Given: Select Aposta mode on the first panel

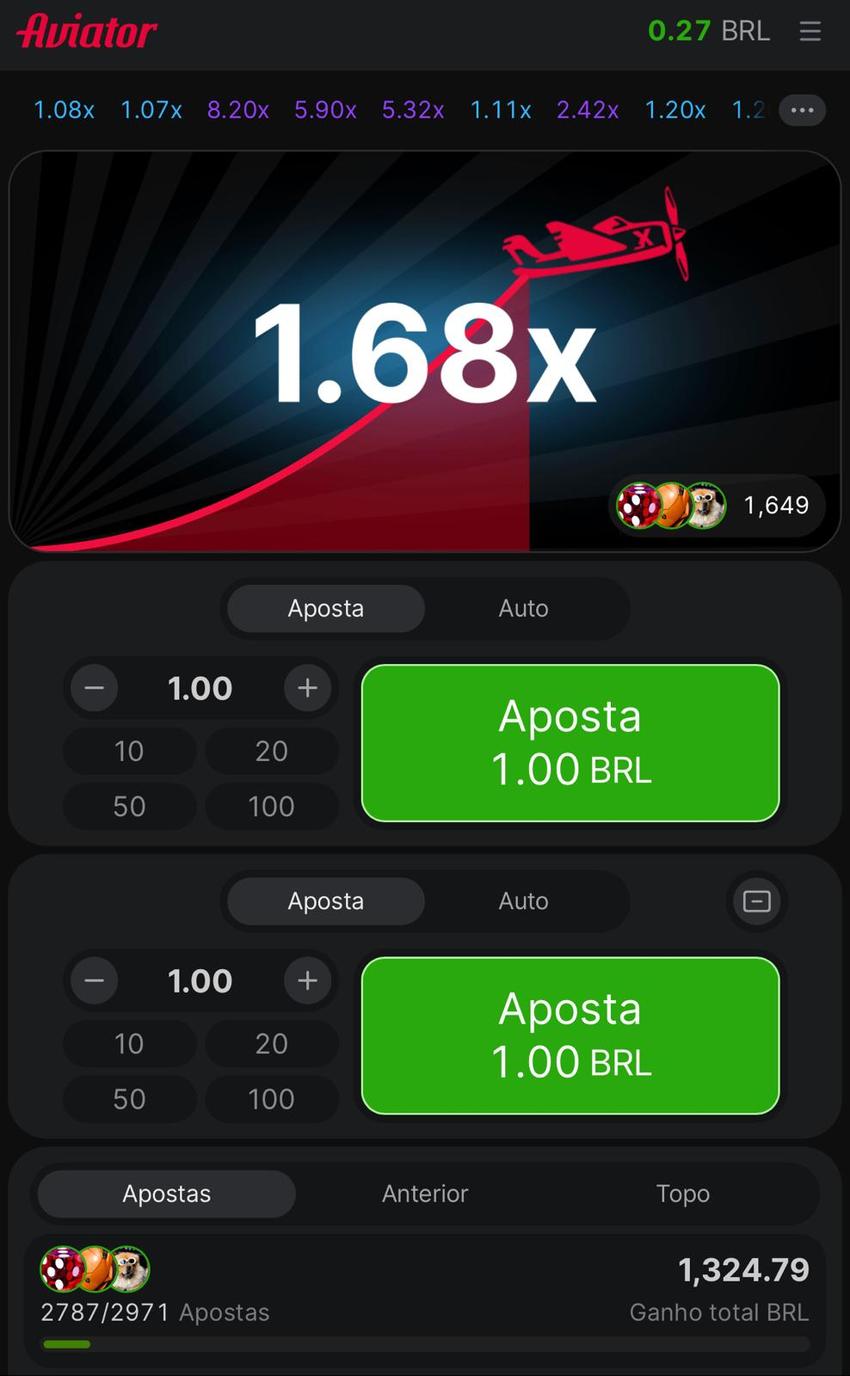Looking at the screenshot, I should coord(325,608).
